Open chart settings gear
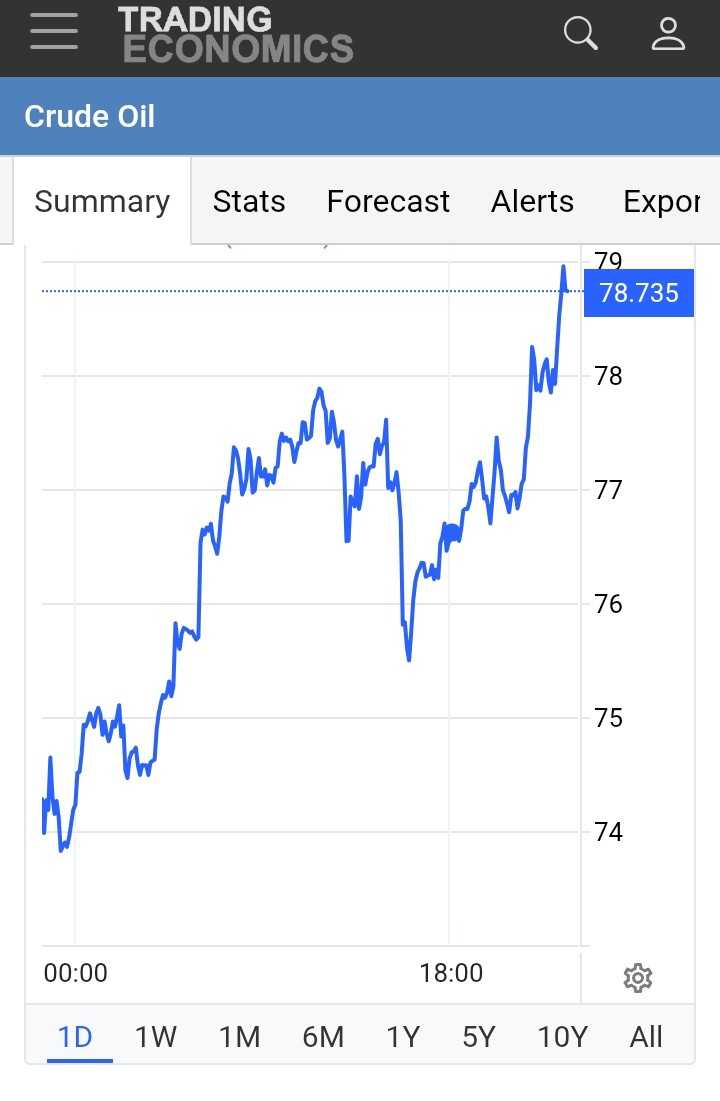The height and width of the screenshot is (1101, 720). coord(637,977)
